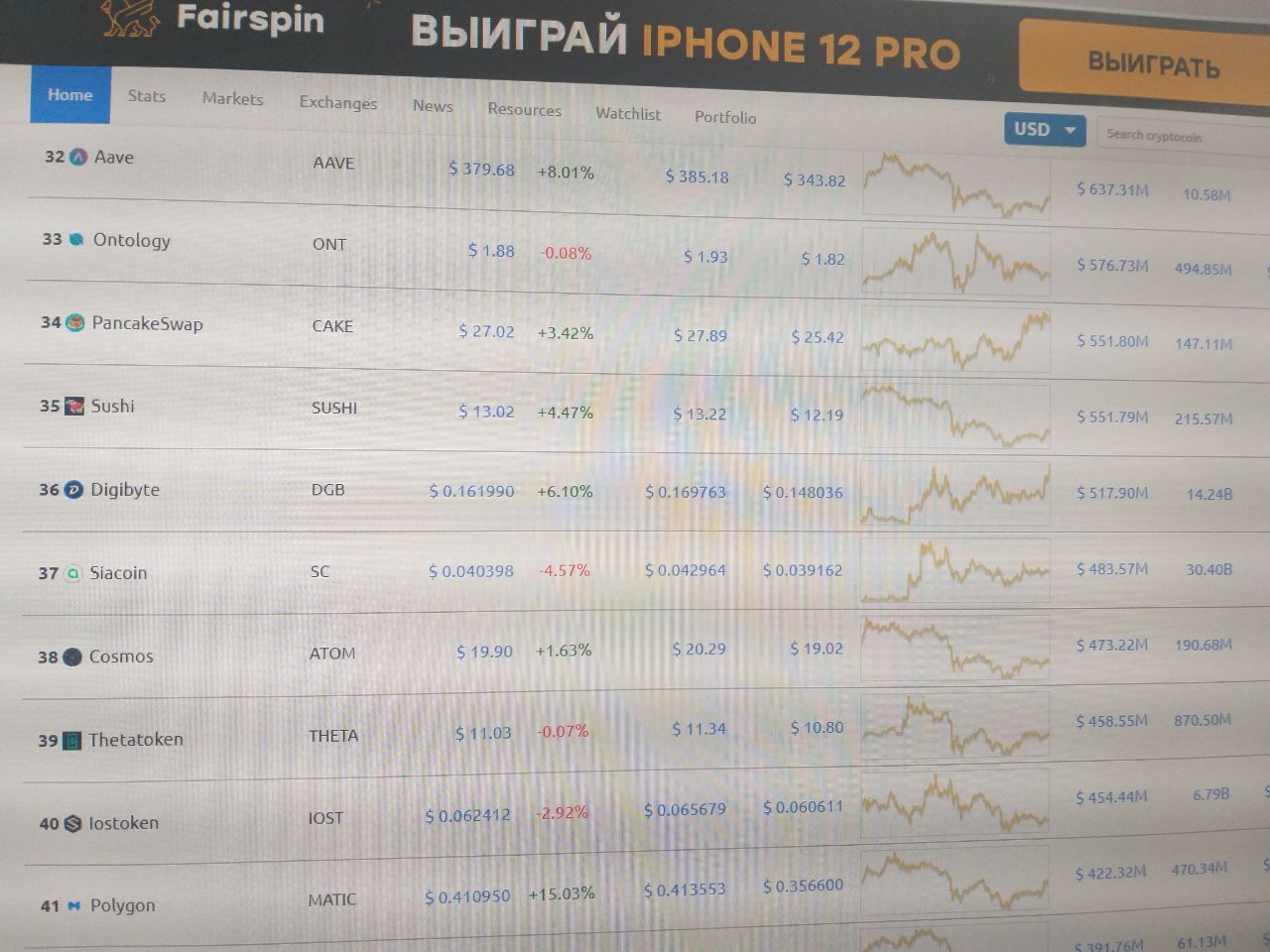The width and height of the screenshot is (1270, 952).
Task: Select the Thetatoken row
Action: 136,739
